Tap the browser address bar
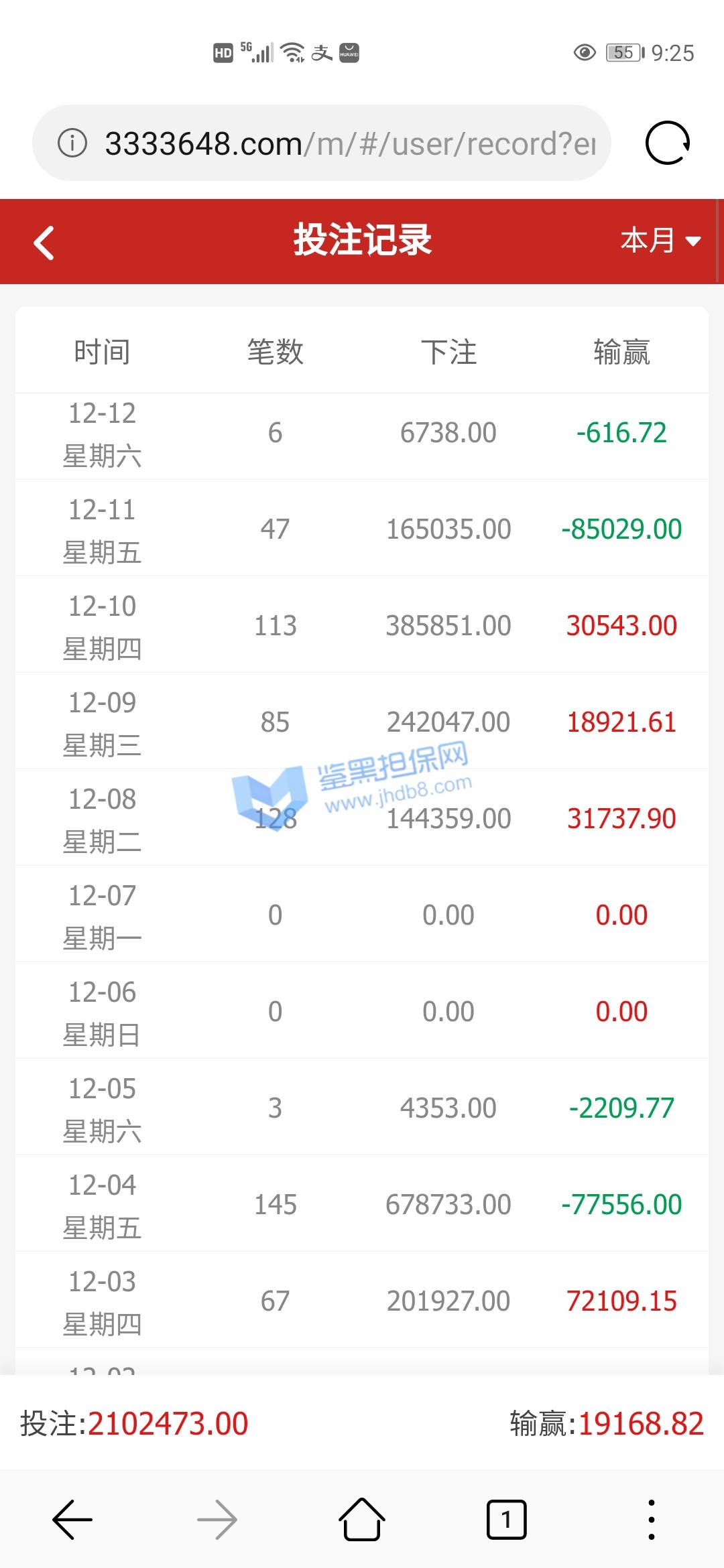 pos(349,143)
